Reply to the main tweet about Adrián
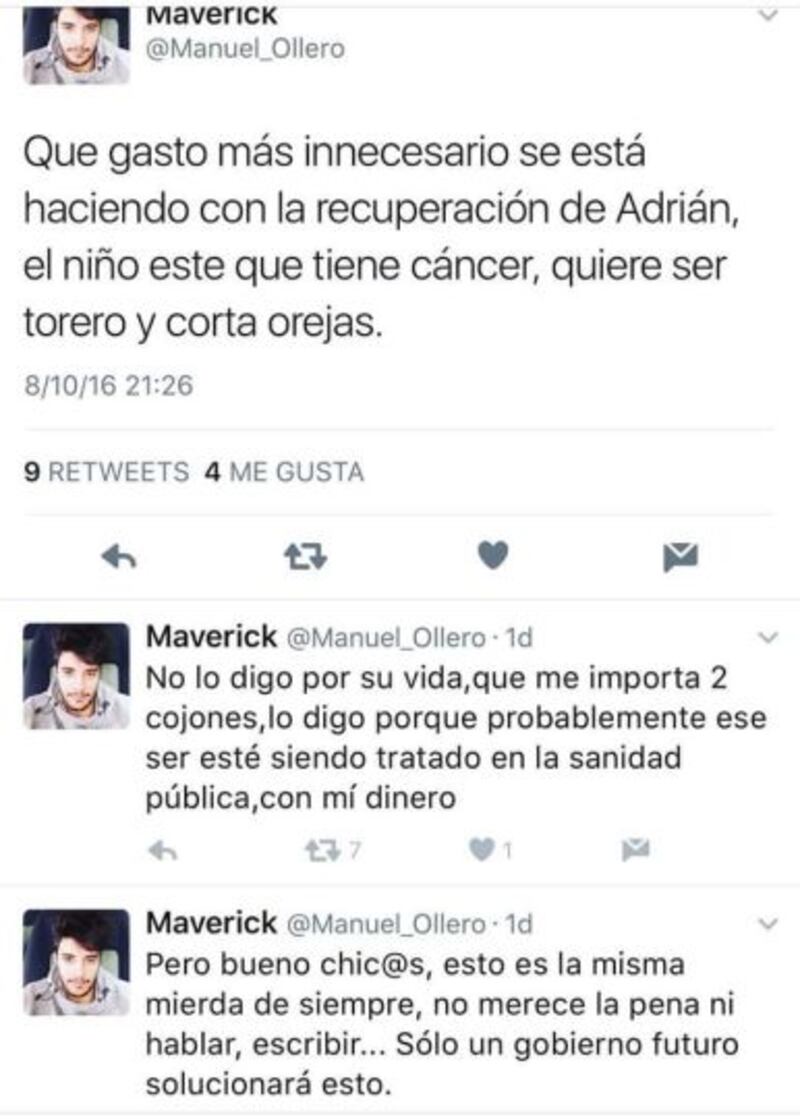This screenshot has height=1119, width=800. [119, 557]
